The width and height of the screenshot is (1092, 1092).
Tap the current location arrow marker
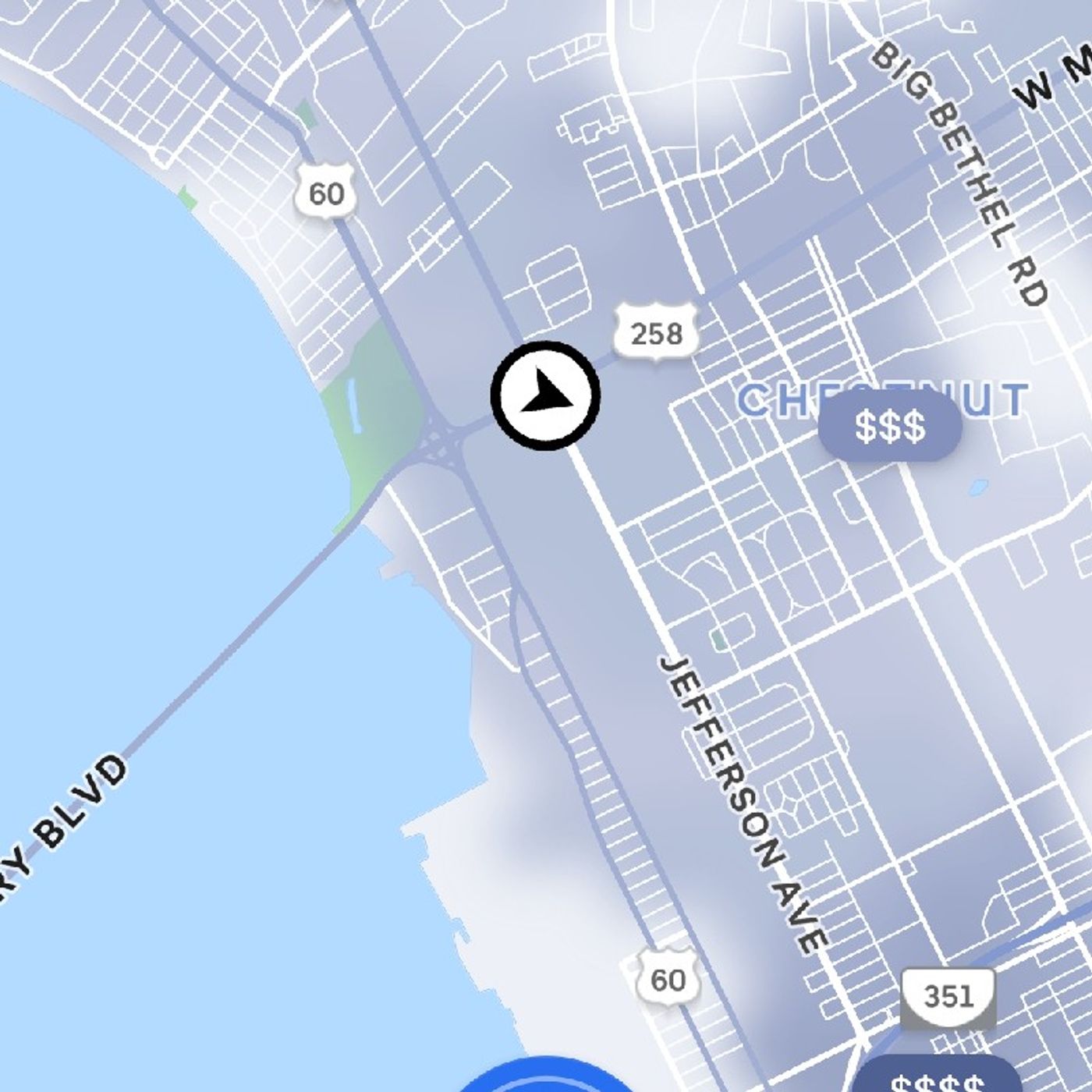tap(545, 395)
